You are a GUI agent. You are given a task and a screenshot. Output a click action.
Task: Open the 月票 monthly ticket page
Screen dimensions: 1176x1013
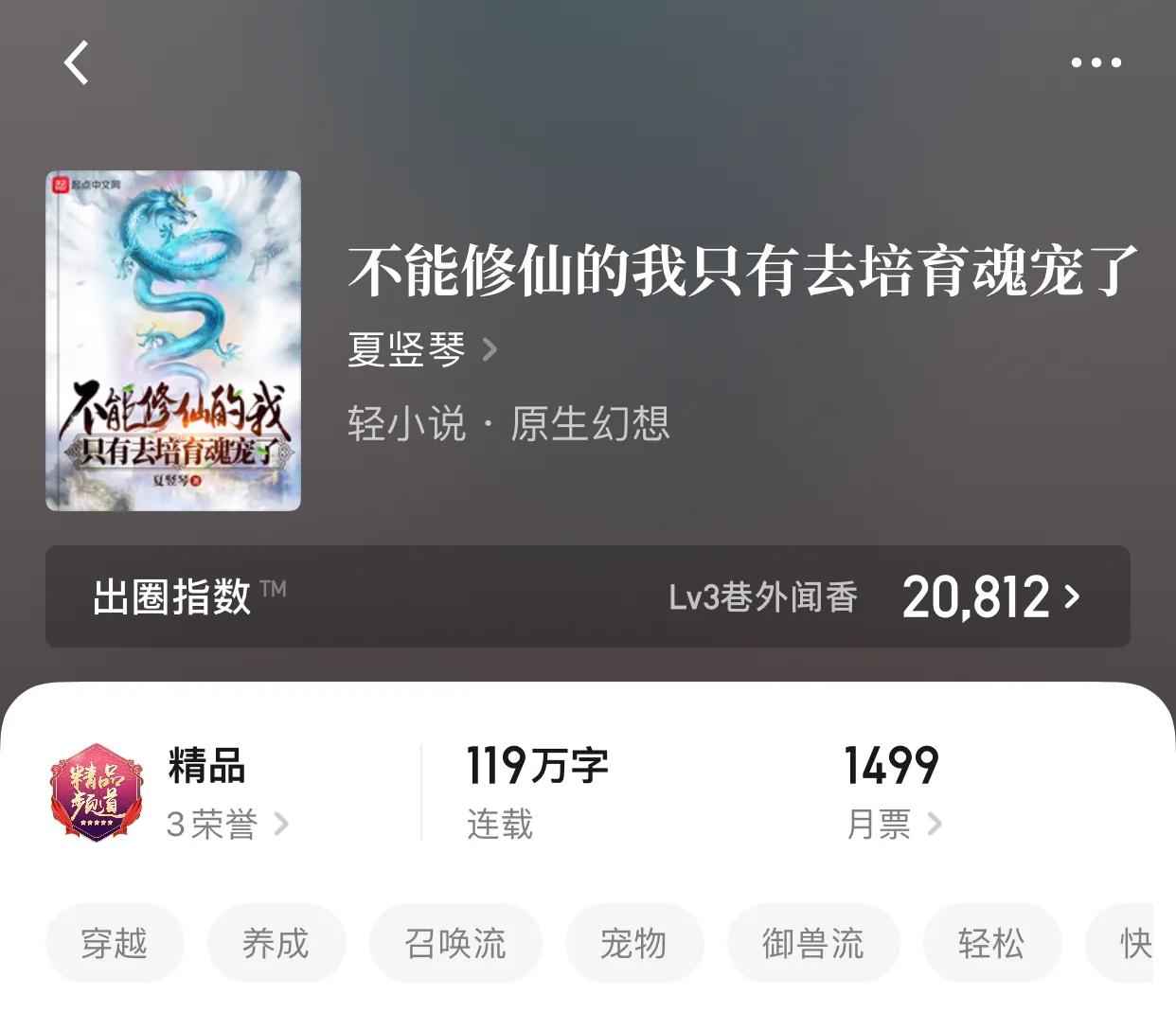pos(893,824)
